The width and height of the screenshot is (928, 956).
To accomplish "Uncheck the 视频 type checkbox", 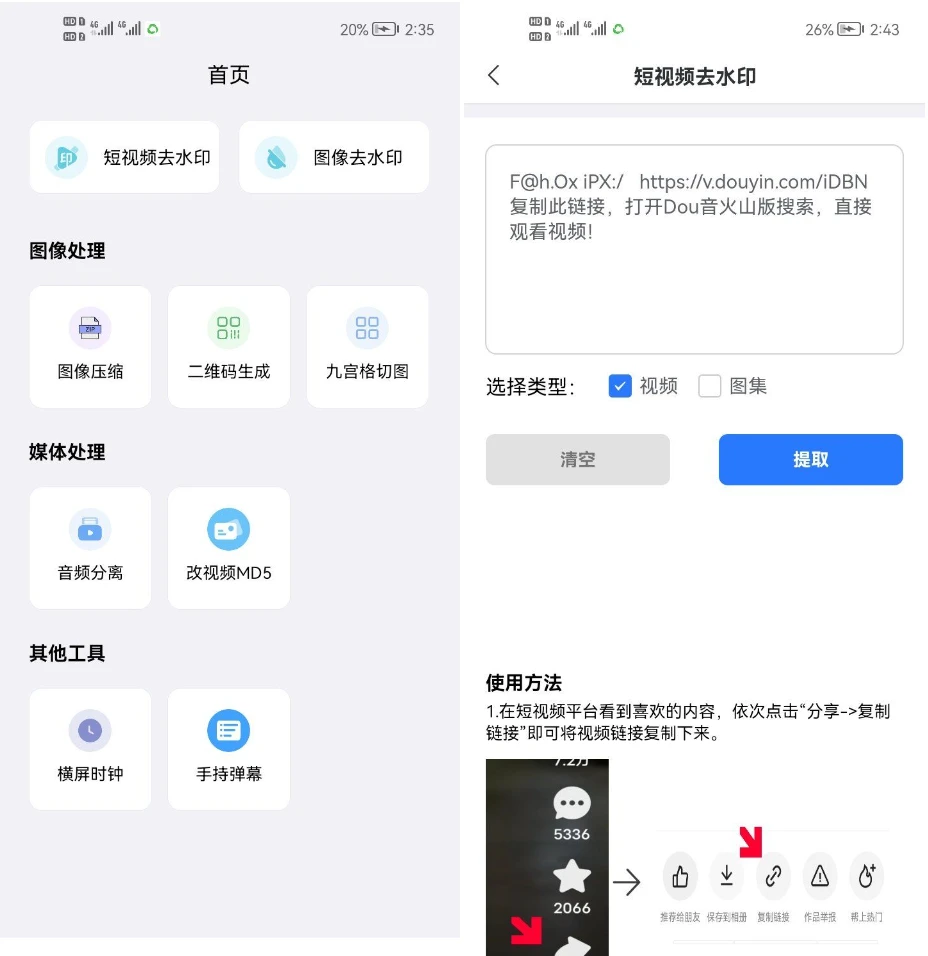I will pos(620,386).
